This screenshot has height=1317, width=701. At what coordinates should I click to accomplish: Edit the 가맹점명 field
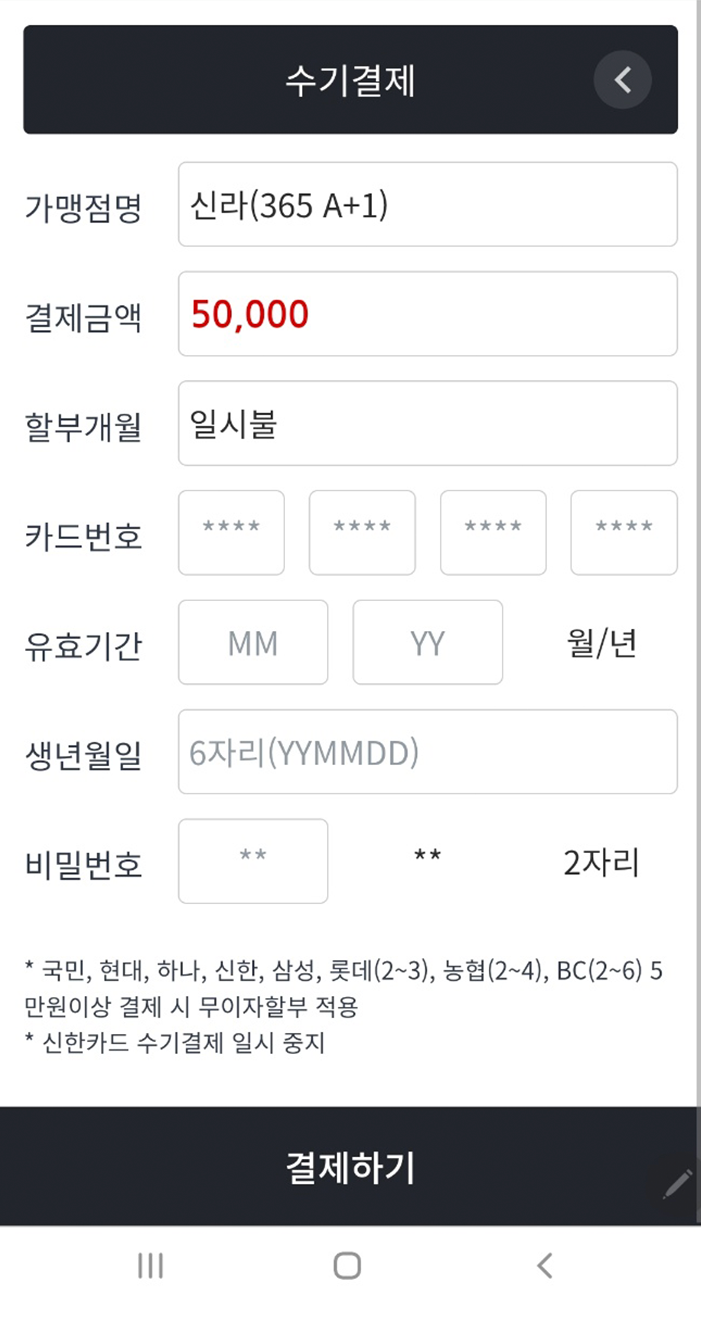pos(427,204)
